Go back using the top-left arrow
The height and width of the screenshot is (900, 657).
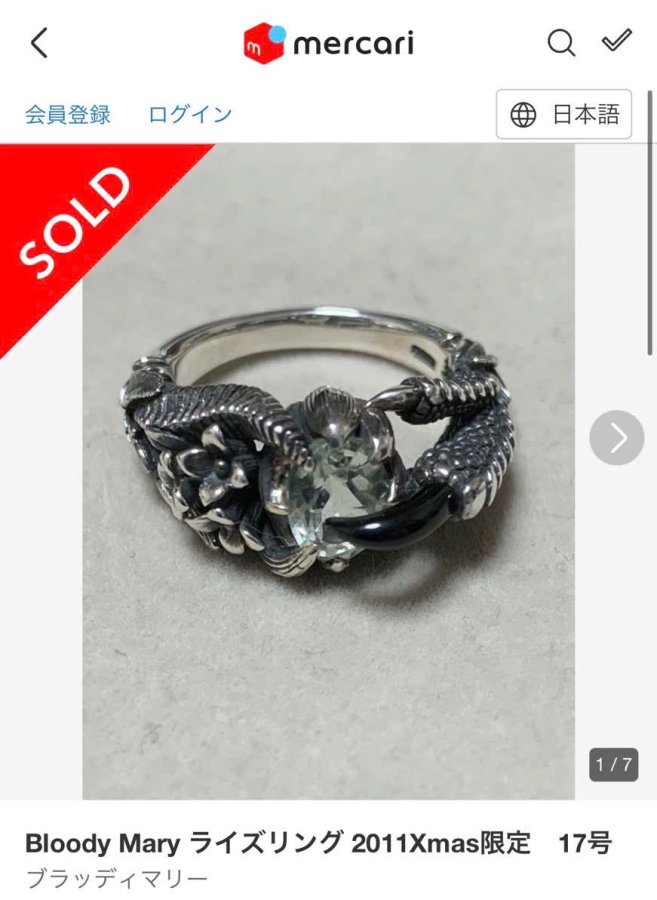click(x=39, y=43)
